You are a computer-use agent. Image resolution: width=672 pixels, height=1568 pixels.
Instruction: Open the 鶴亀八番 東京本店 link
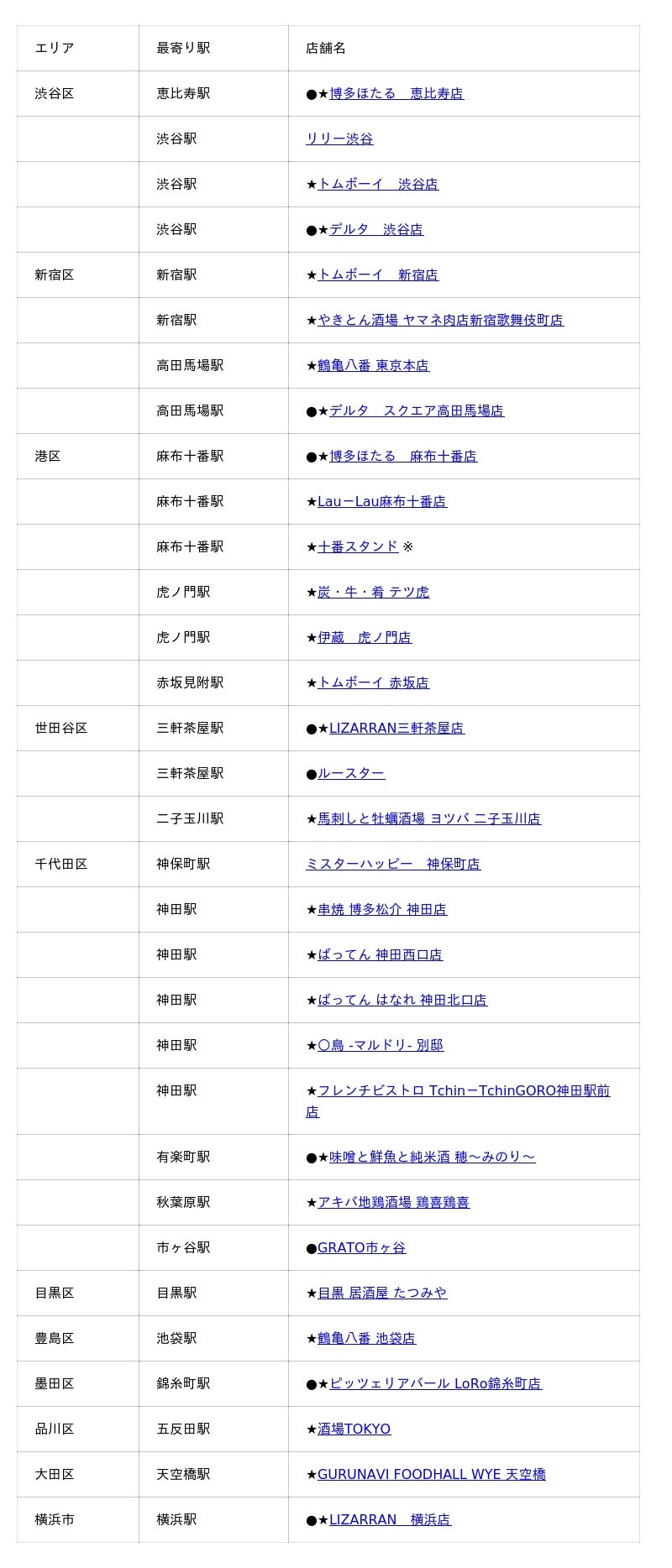(373, 365)
